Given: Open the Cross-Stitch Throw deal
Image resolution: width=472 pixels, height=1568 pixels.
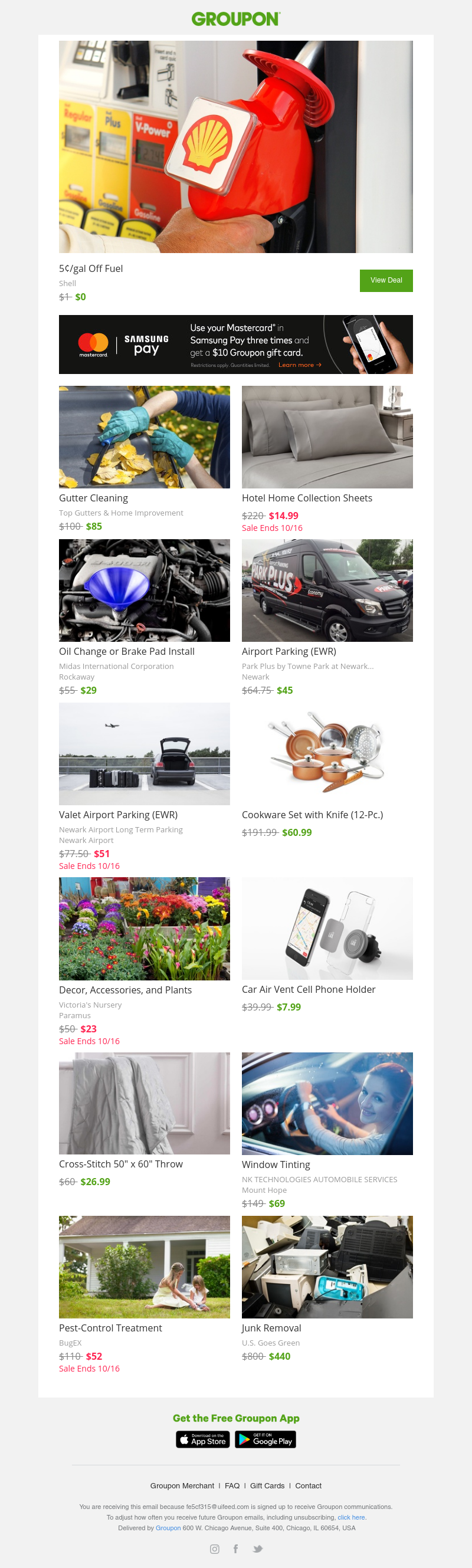Looking at the screenshot, I should tap(145, 1103).
